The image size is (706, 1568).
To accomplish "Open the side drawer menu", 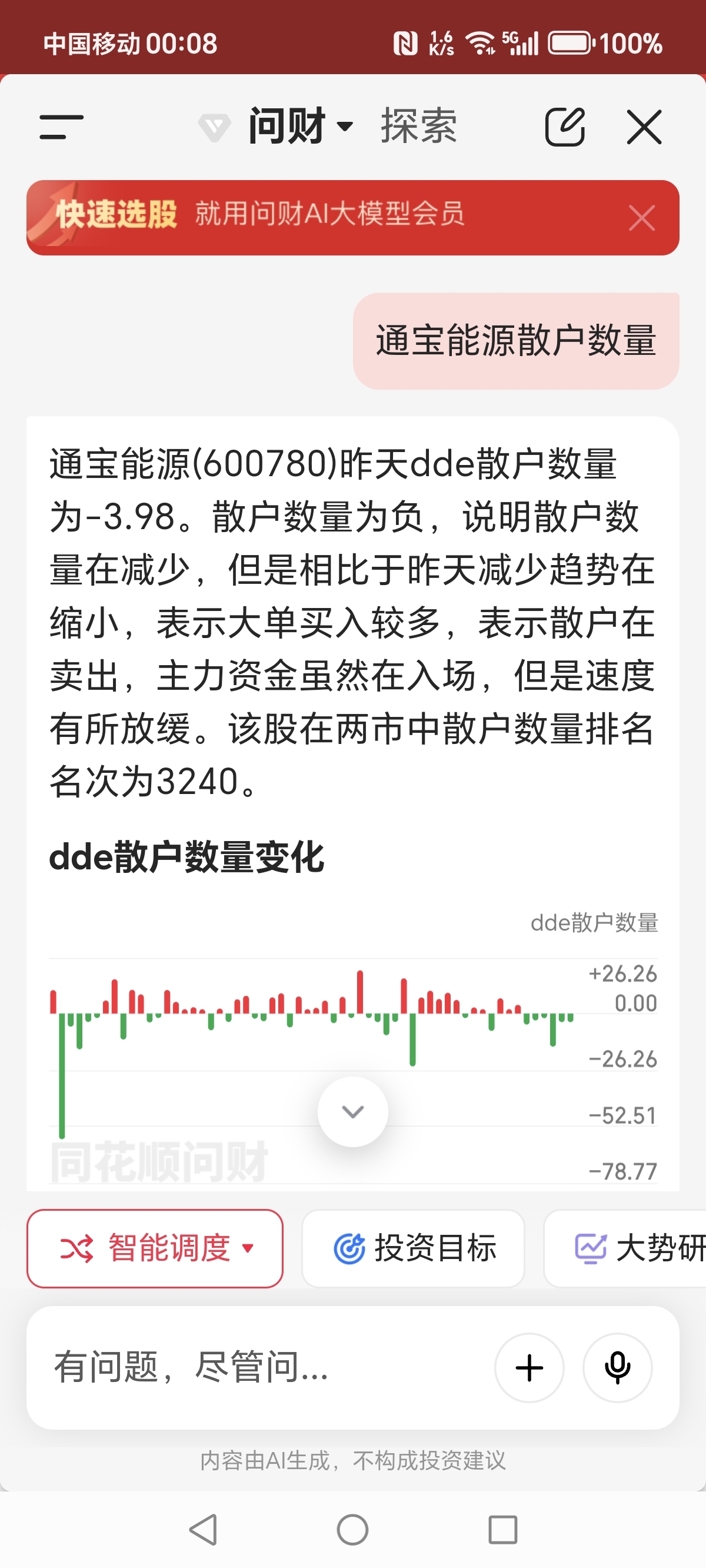I will coord(61,127).
